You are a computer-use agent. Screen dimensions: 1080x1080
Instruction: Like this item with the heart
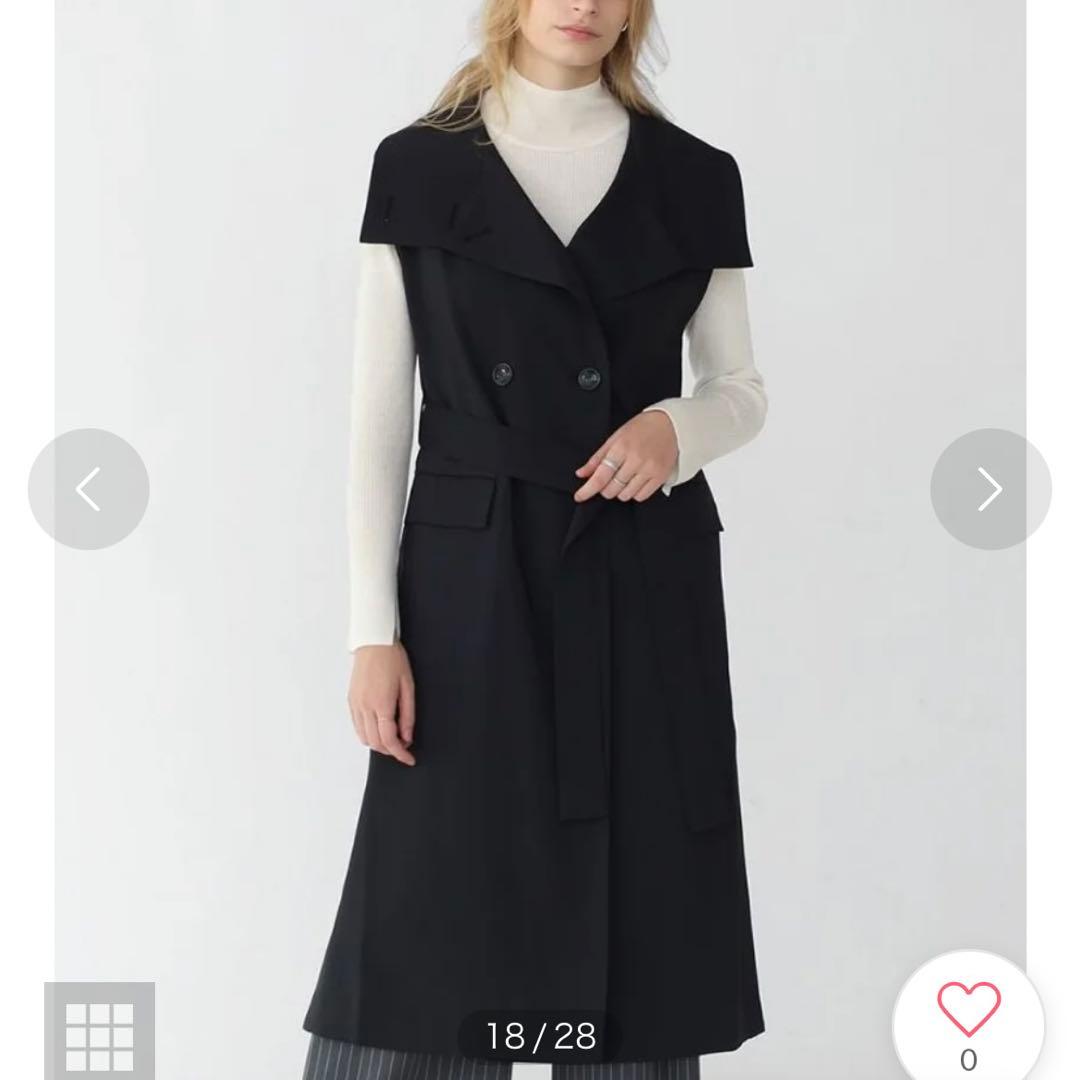[x=968, y=1012]
